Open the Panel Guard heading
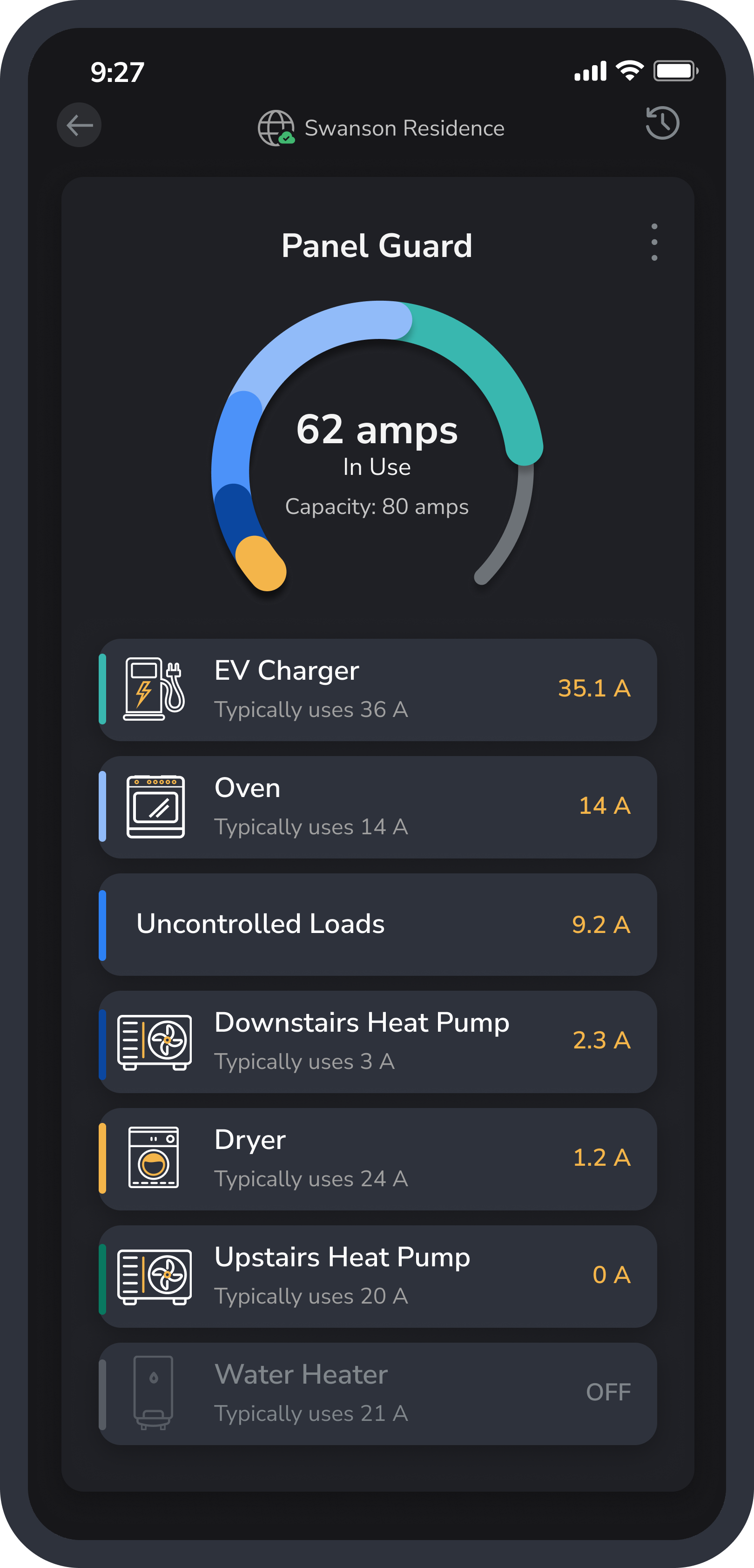 coord(377,245)
